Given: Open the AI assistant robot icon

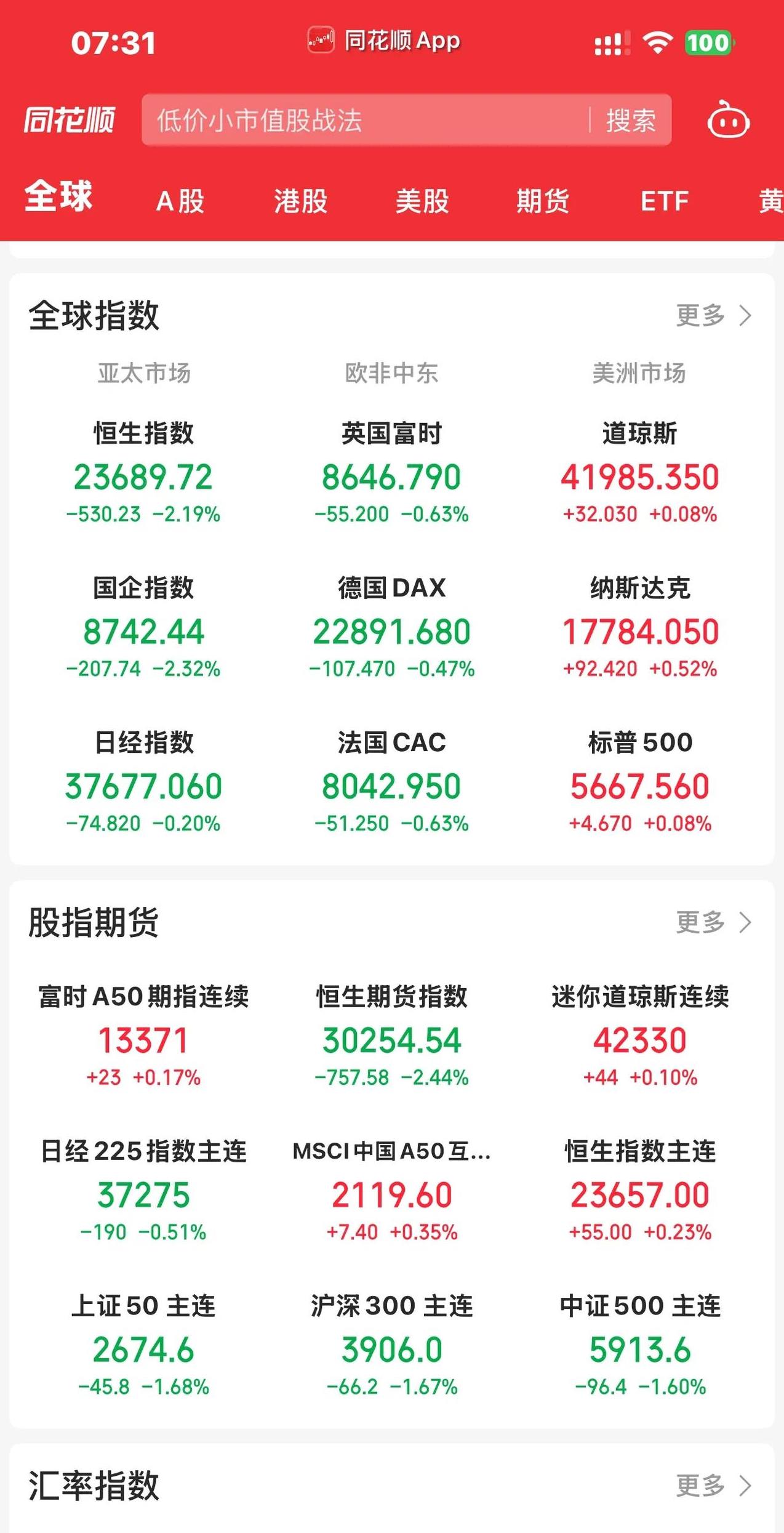Looking at the screenshot, I should [729, 121].
